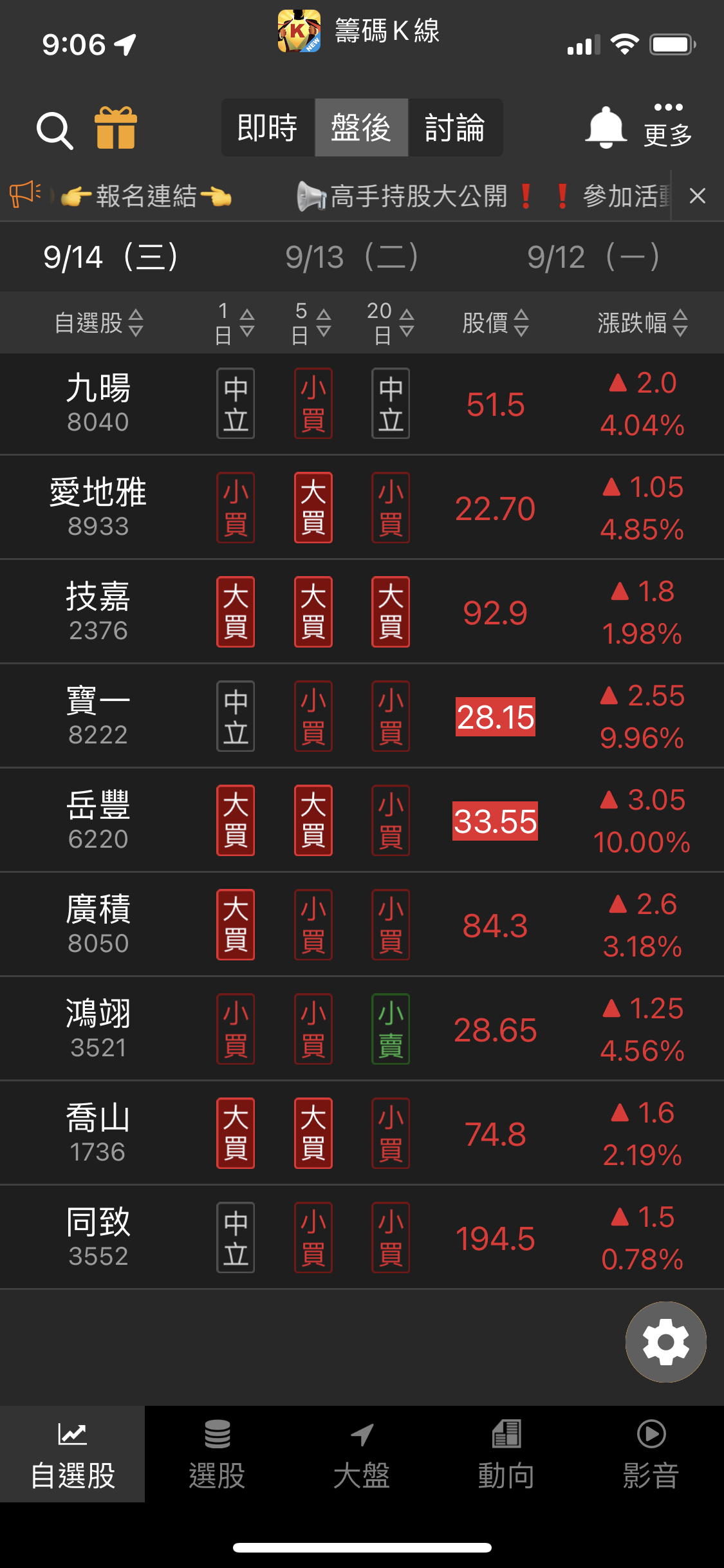Sort the list by 股價
This screenshot has height=1568, width=724.
(x=495, y=323)
